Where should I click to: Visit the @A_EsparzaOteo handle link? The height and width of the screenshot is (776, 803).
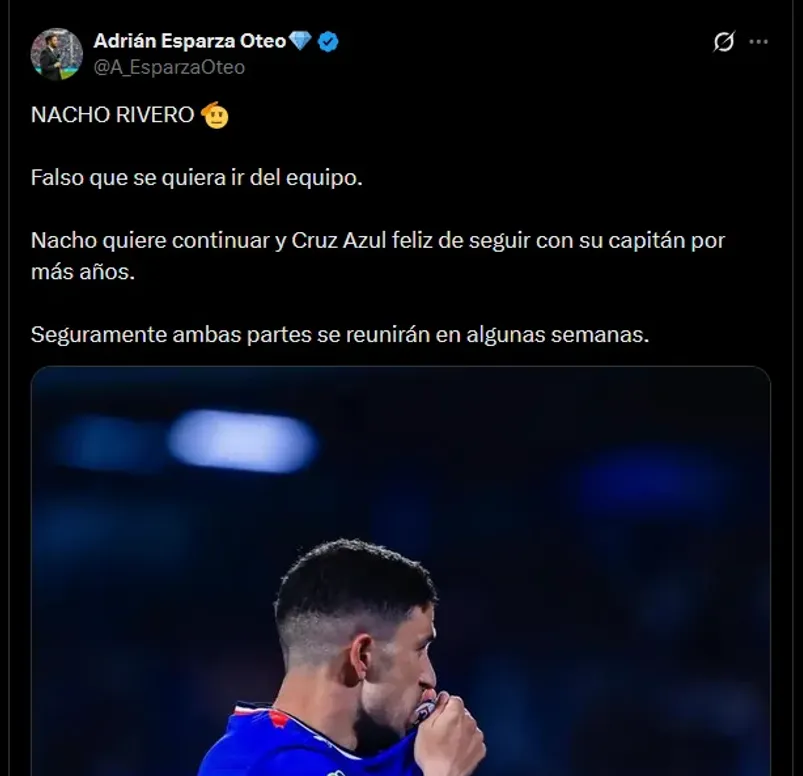pos(169,67)
